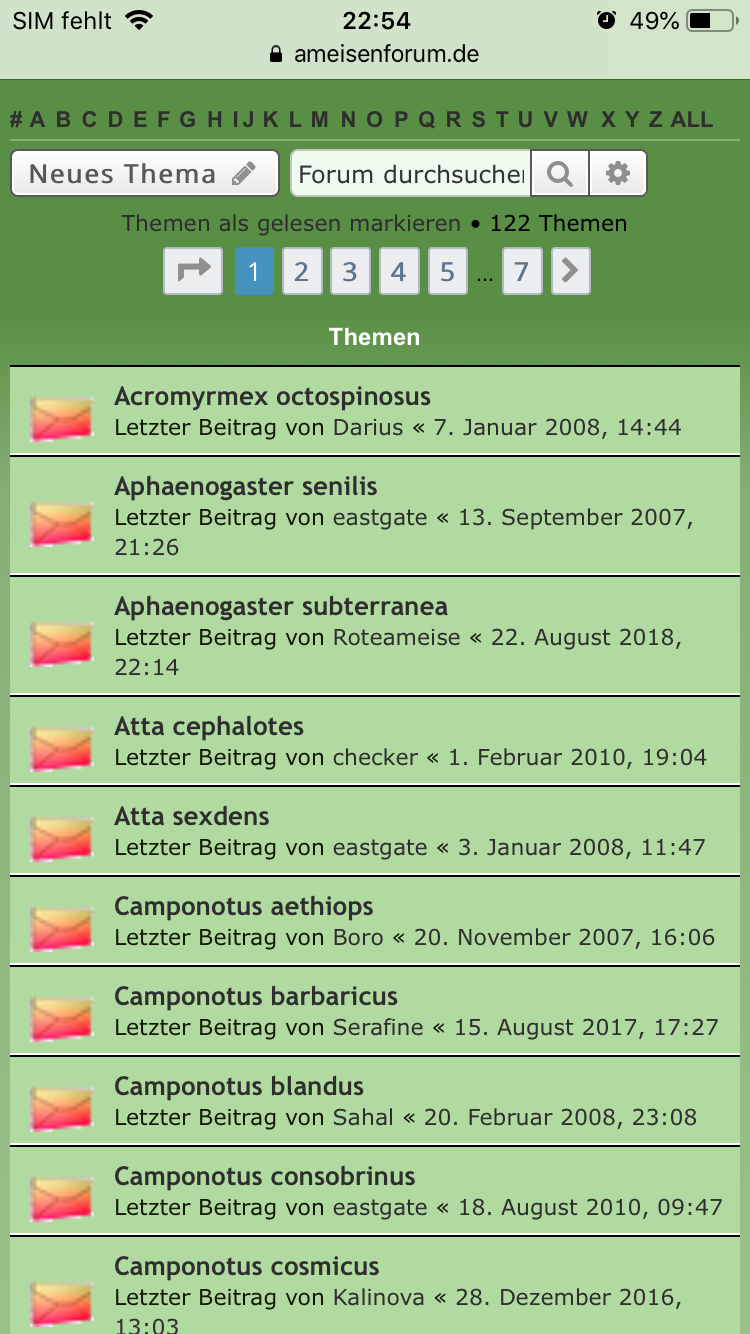
Task: Jump to page 7 of topics
Action: point(522,271)
